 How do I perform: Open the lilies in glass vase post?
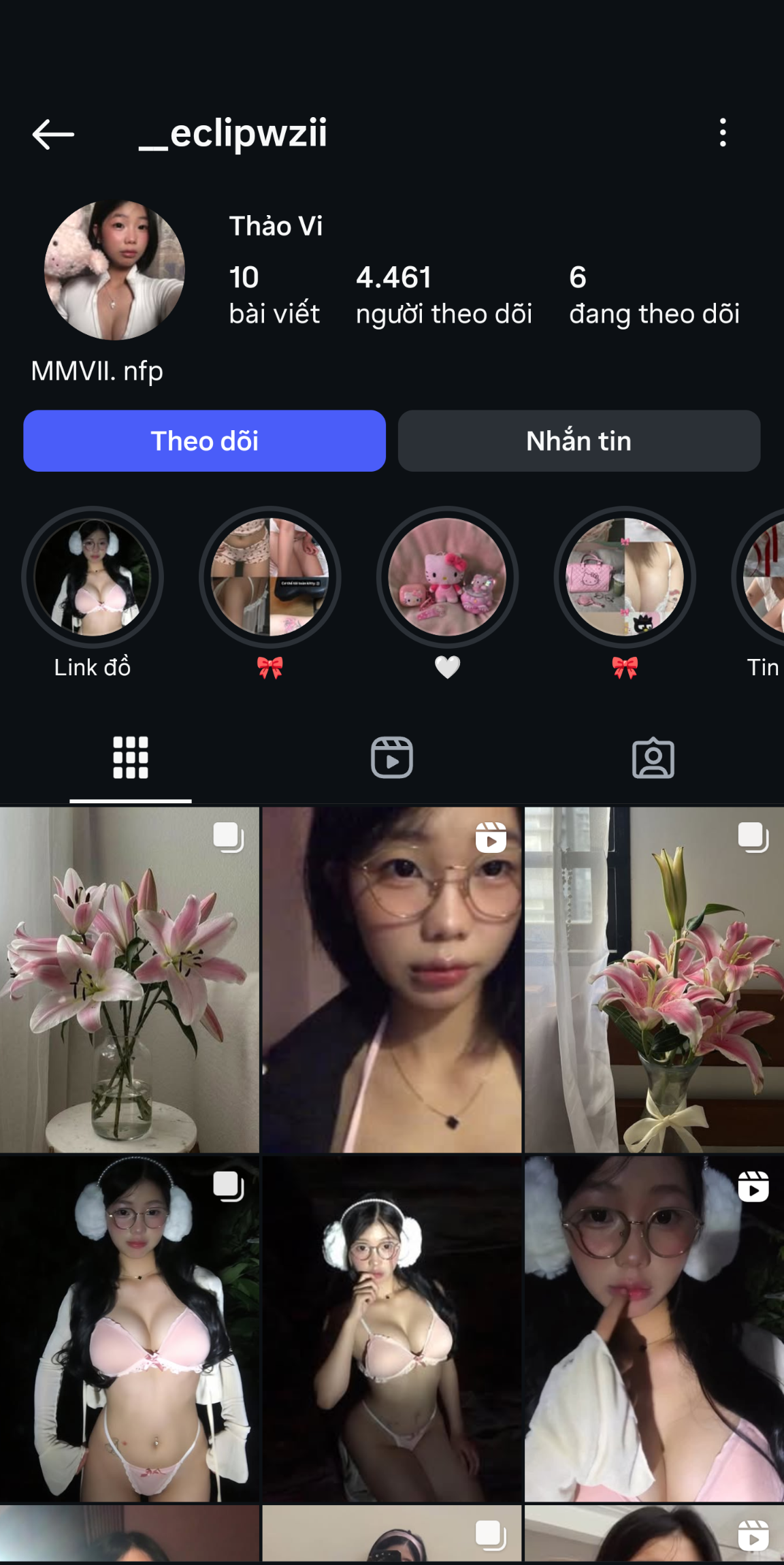[129, 979]
